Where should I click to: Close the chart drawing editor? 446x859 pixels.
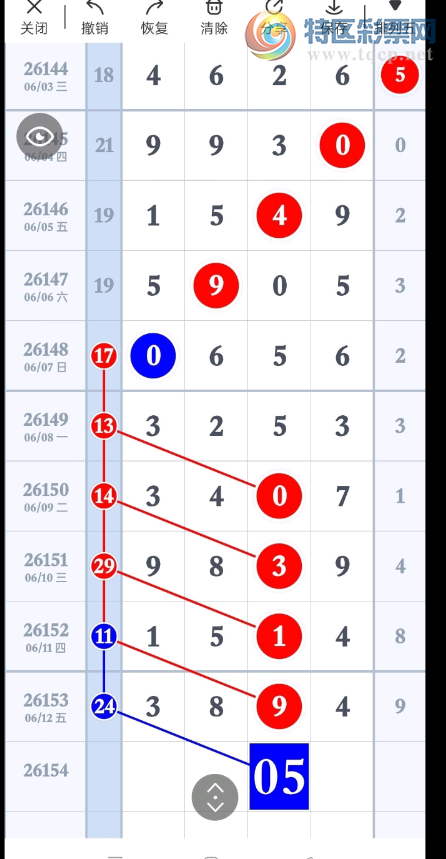tap(34, 18)
